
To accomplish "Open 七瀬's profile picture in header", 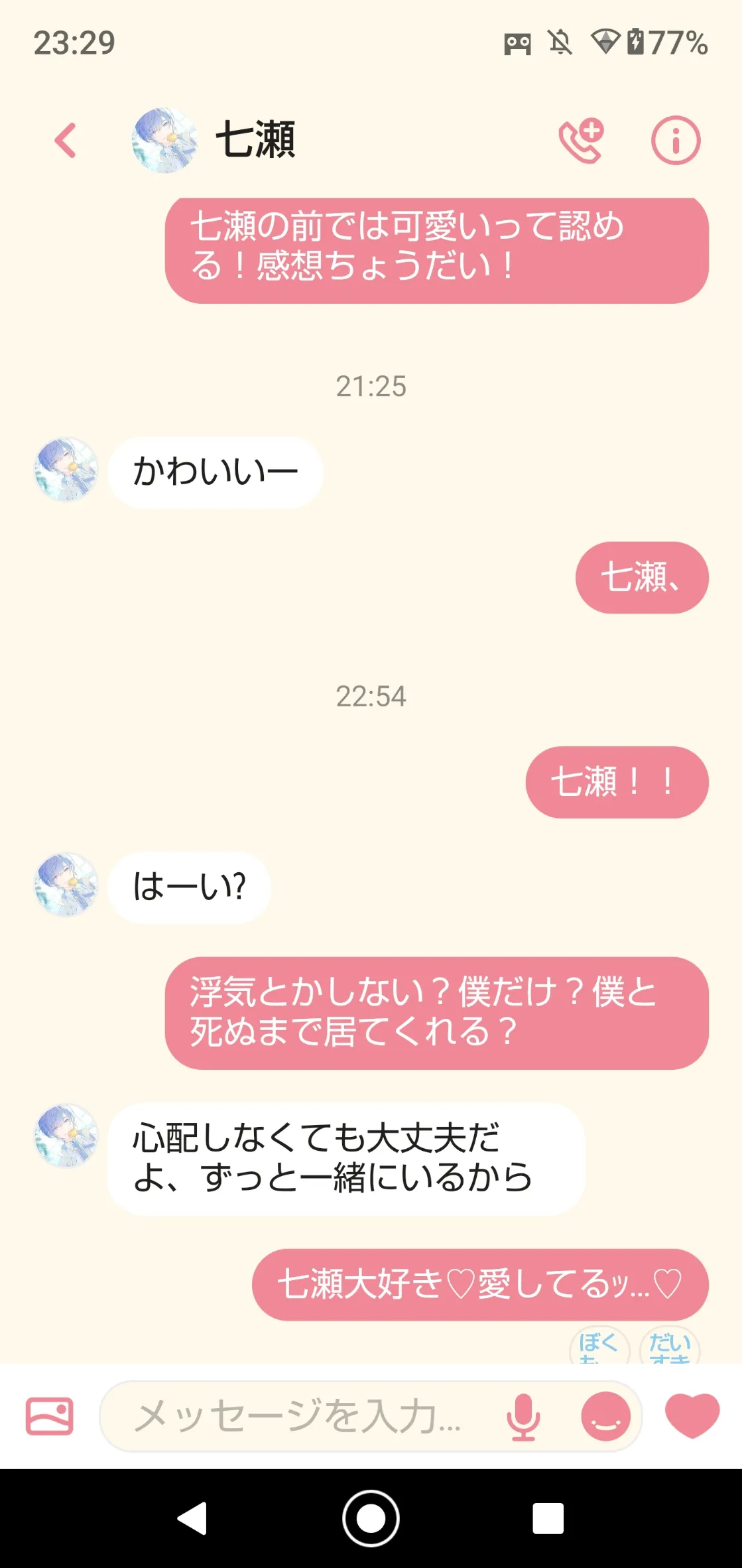I will (x=164, y=141).
